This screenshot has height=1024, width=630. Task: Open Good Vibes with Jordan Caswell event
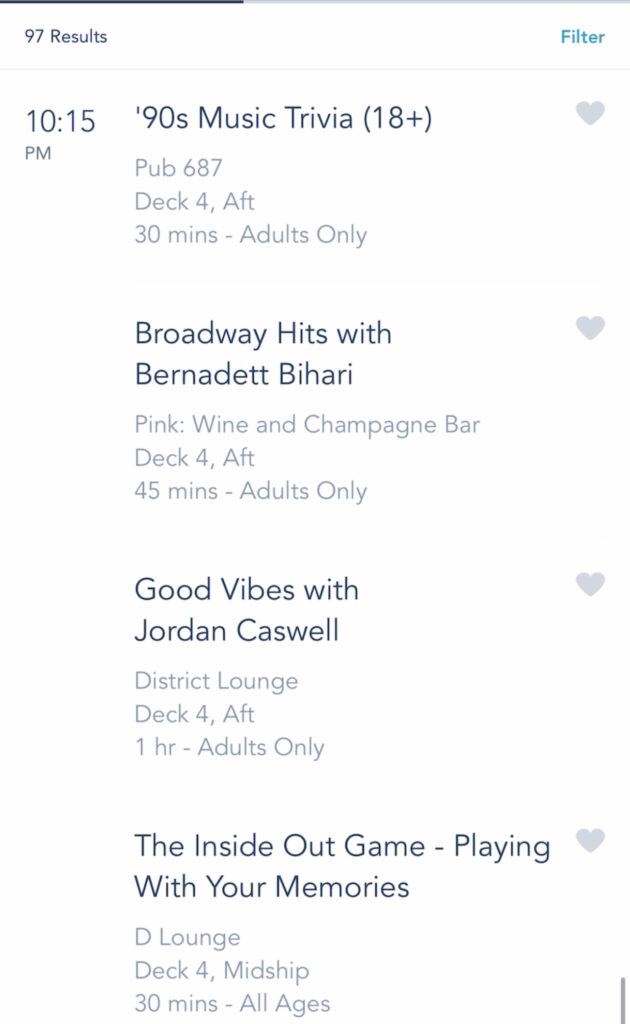pyautogui.click(x=247, y=610)
